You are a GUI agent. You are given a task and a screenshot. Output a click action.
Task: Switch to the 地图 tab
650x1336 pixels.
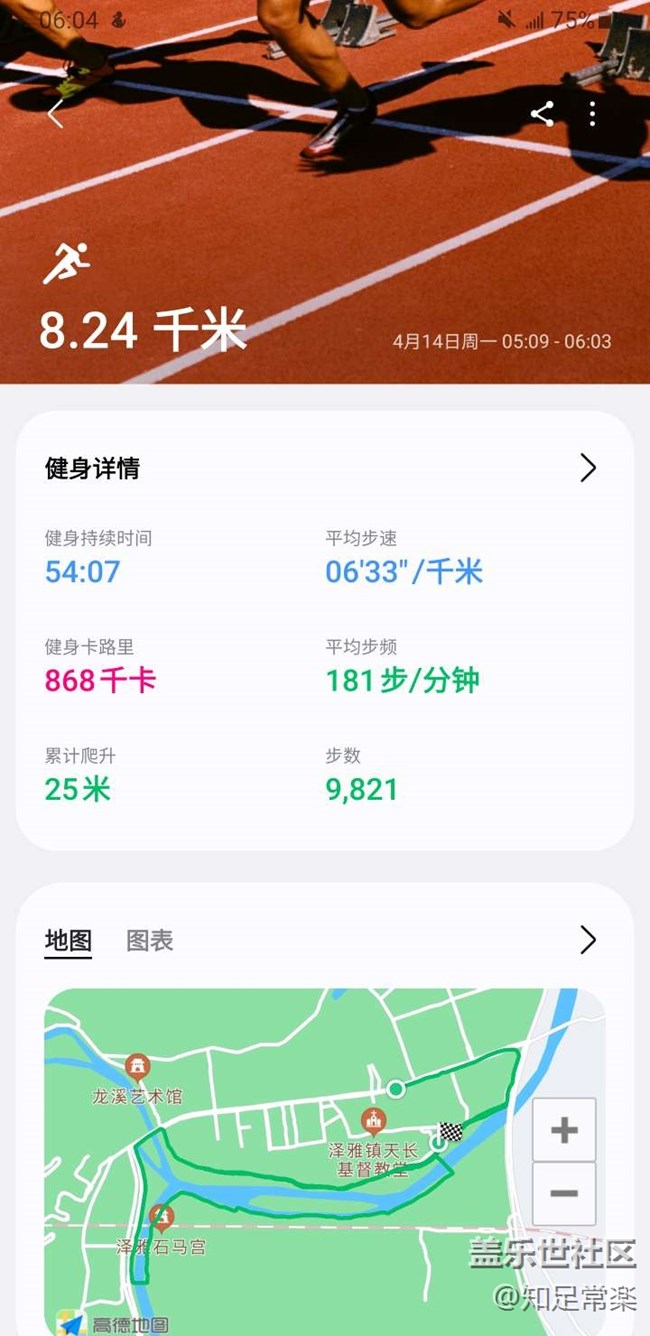[x=68, y=941]
